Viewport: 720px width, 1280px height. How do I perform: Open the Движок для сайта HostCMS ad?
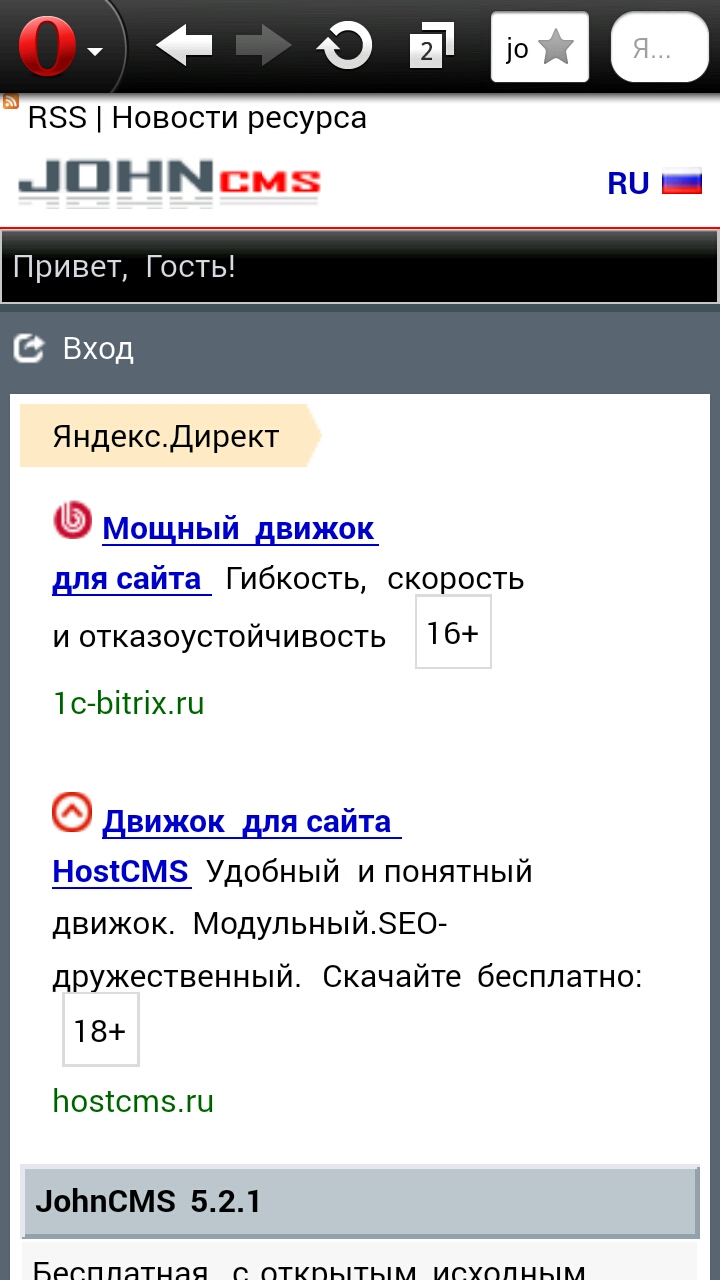pyautogui.click(x=250, y=822)
